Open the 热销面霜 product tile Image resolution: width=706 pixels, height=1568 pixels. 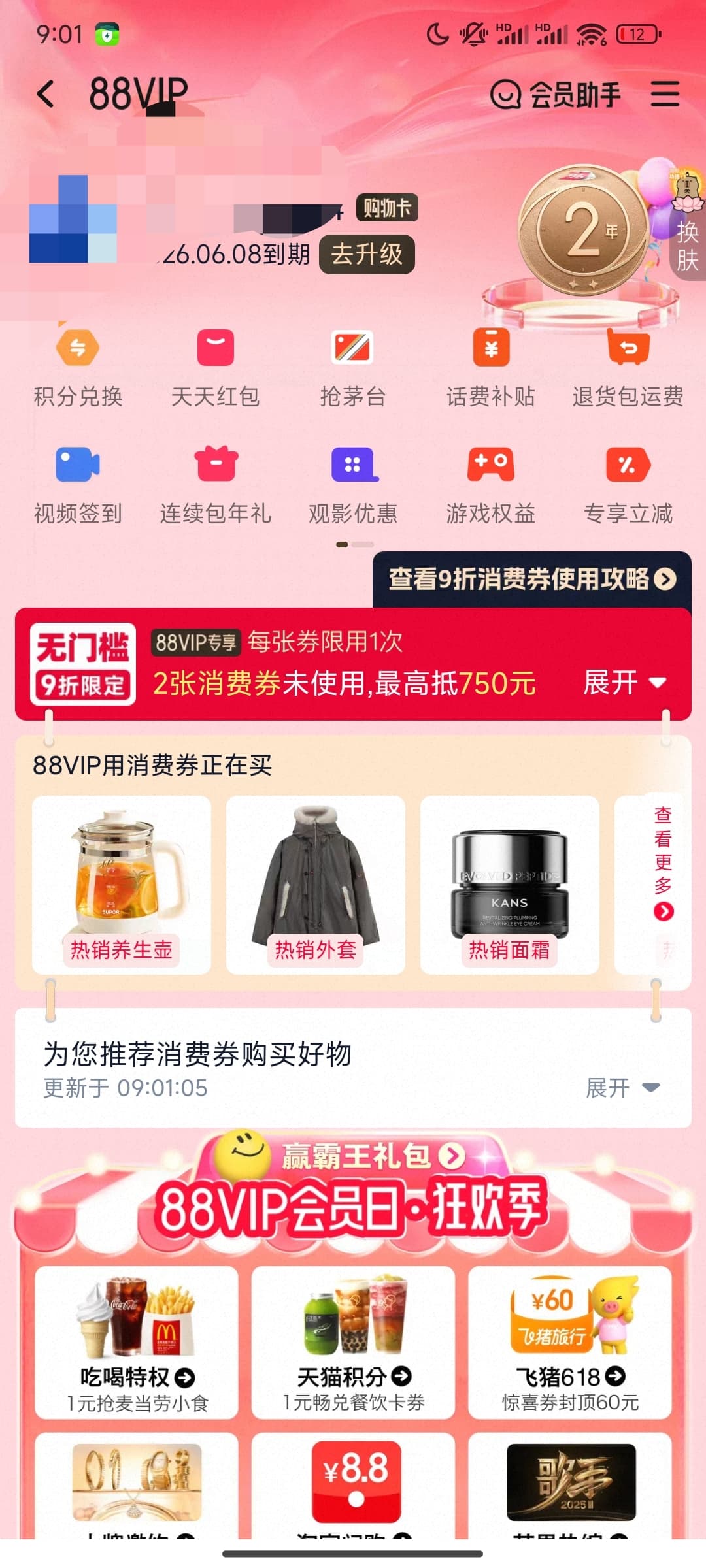510,885
